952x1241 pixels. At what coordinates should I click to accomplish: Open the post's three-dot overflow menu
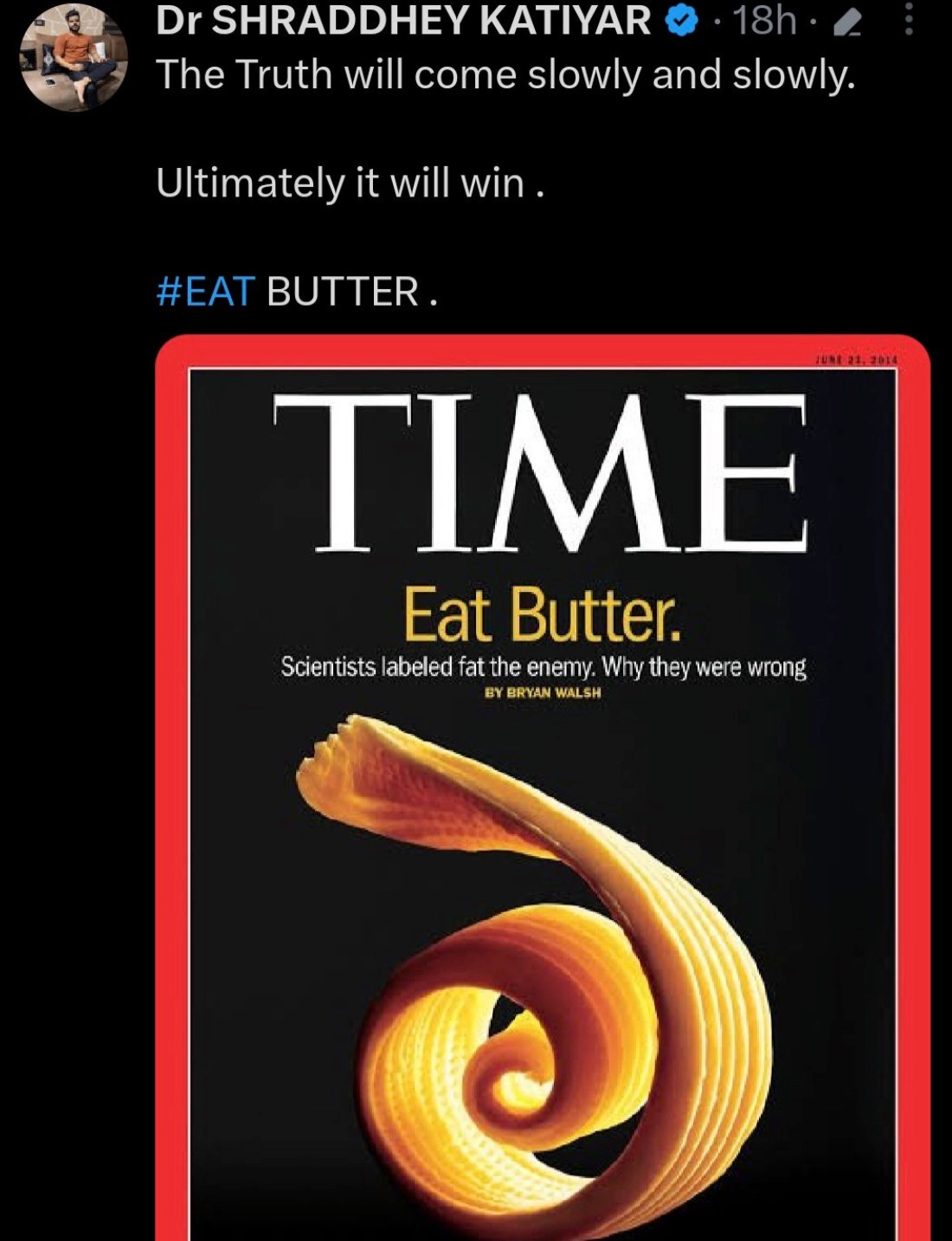point(908,19)
